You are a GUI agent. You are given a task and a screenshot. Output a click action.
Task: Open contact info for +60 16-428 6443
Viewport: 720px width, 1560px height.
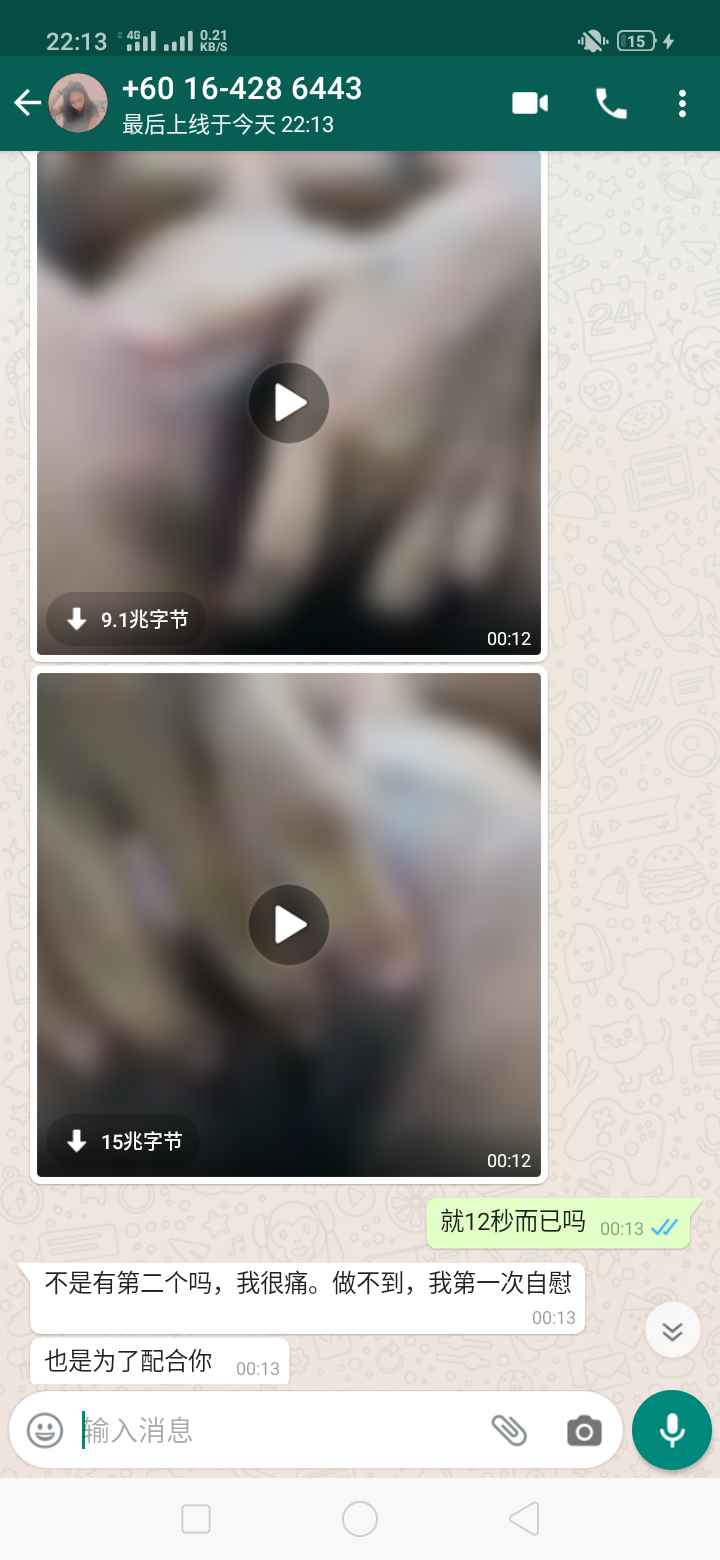(242, 103)
